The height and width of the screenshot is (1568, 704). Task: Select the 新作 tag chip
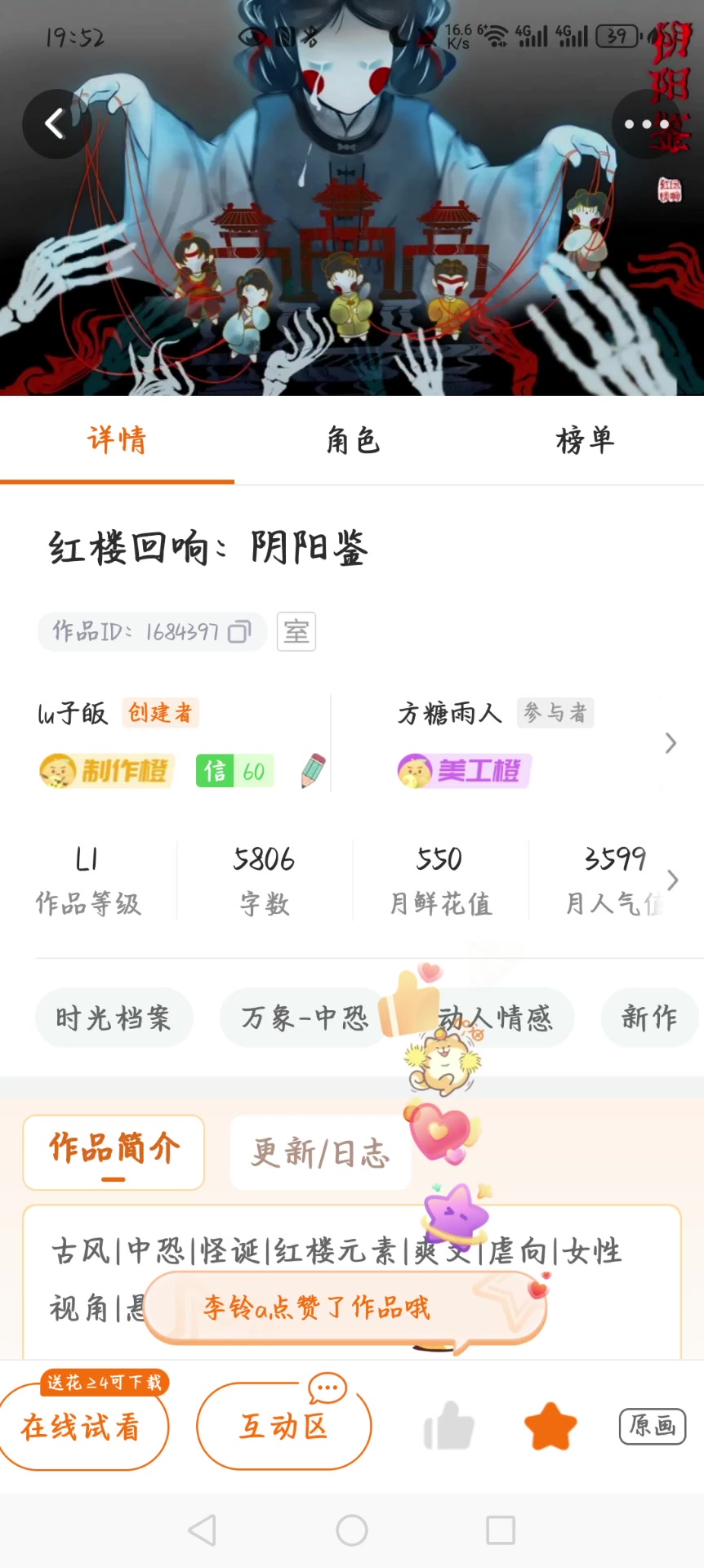tap(650, 1018)
